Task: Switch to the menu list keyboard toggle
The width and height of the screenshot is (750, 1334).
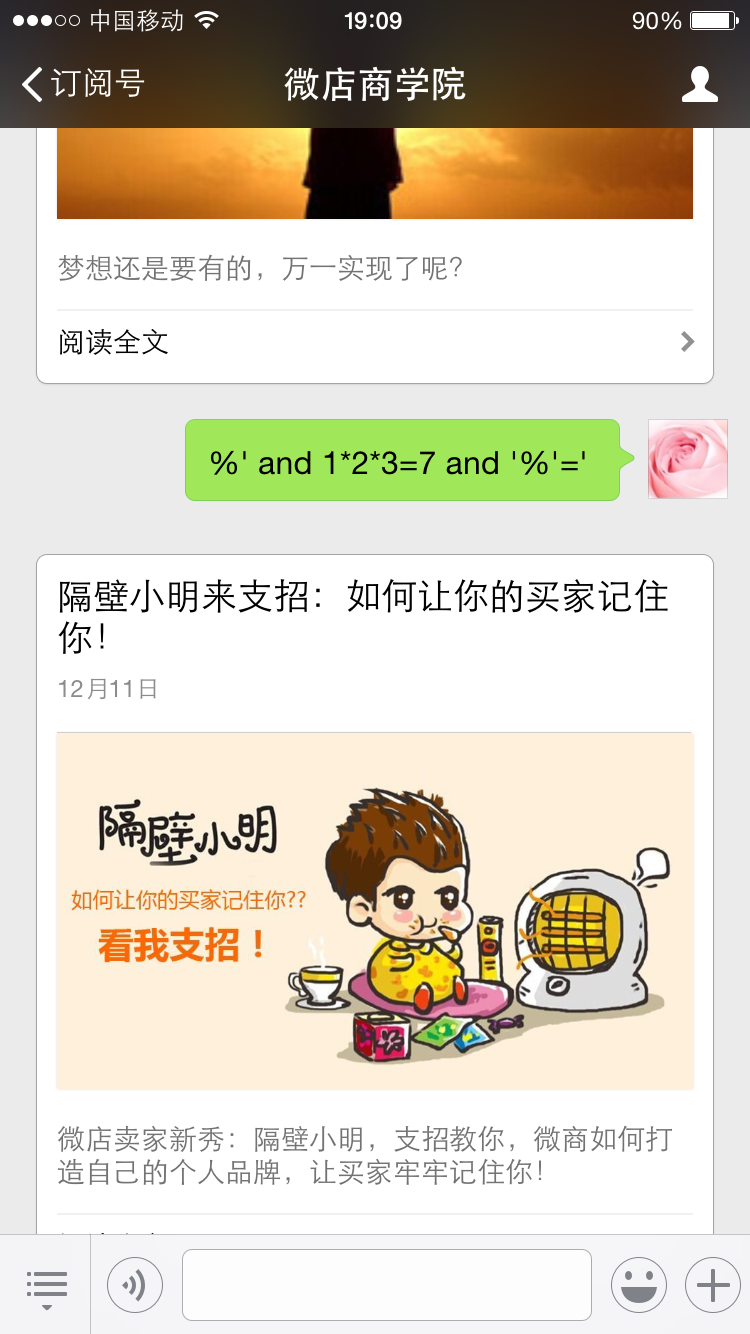Action: 46,1285
